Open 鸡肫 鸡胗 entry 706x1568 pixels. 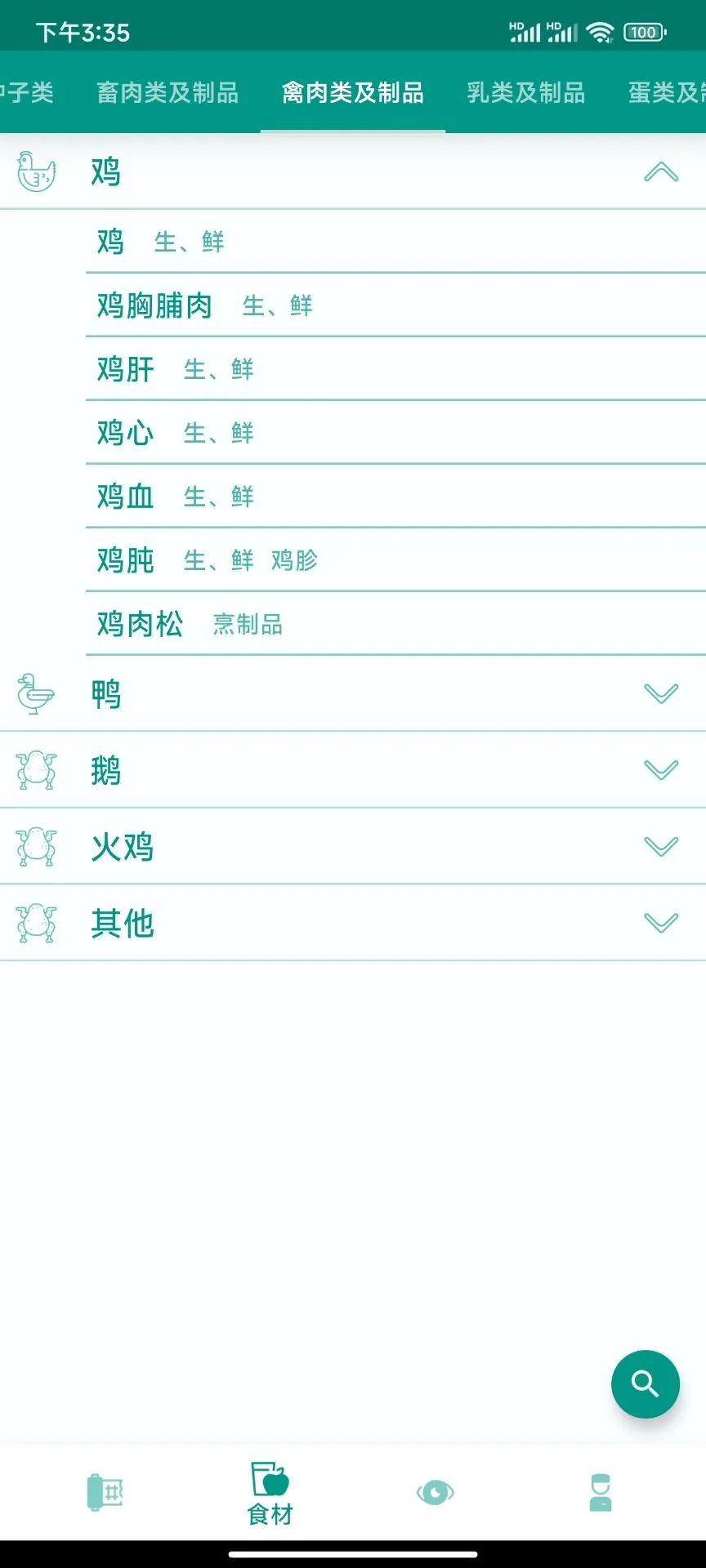pyautogui.click(x=207, y=560)
